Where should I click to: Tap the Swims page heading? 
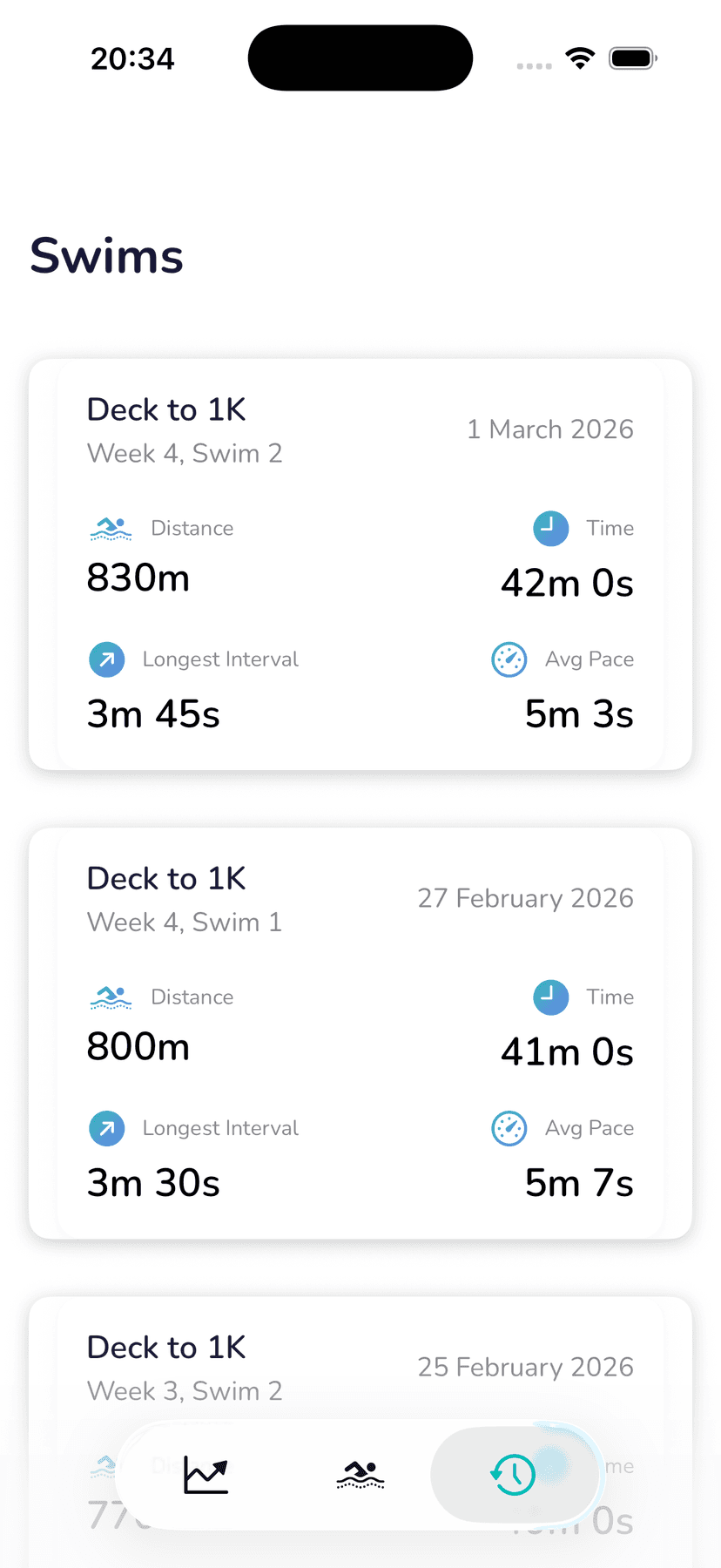pos(106,255)
